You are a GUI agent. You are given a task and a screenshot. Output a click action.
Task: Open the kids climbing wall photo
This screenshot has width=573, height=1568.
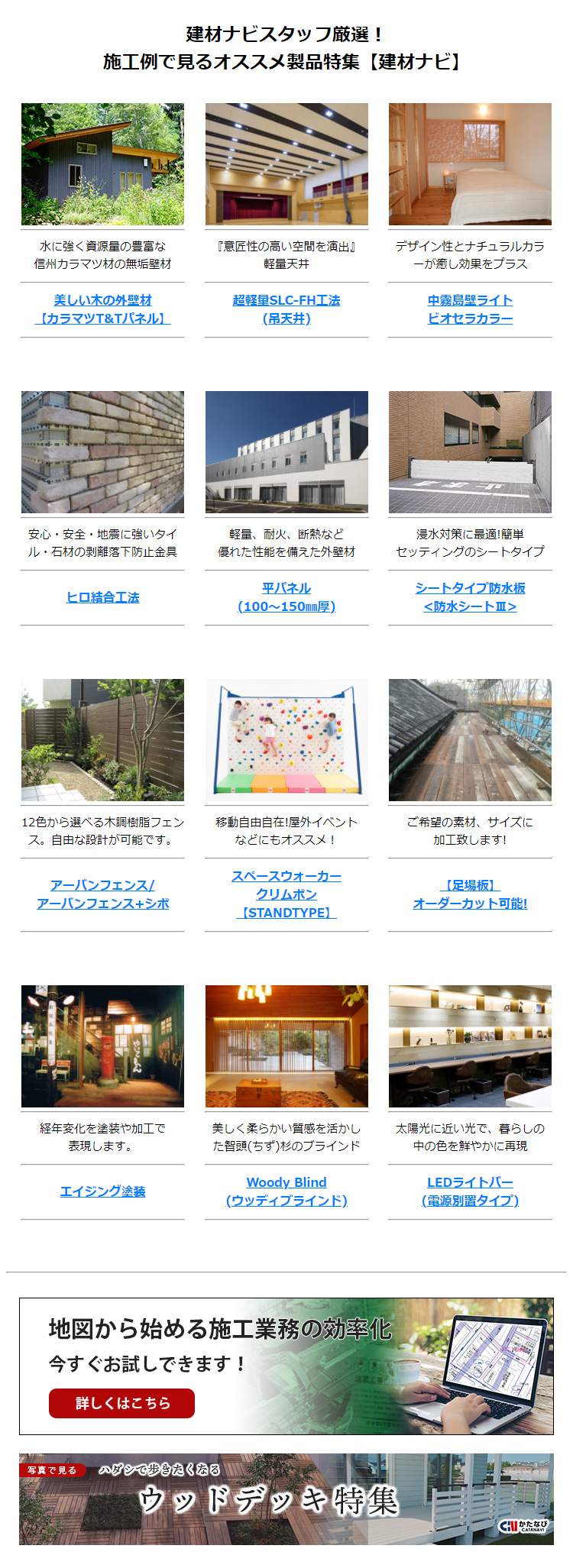click(x=286, y=740)
